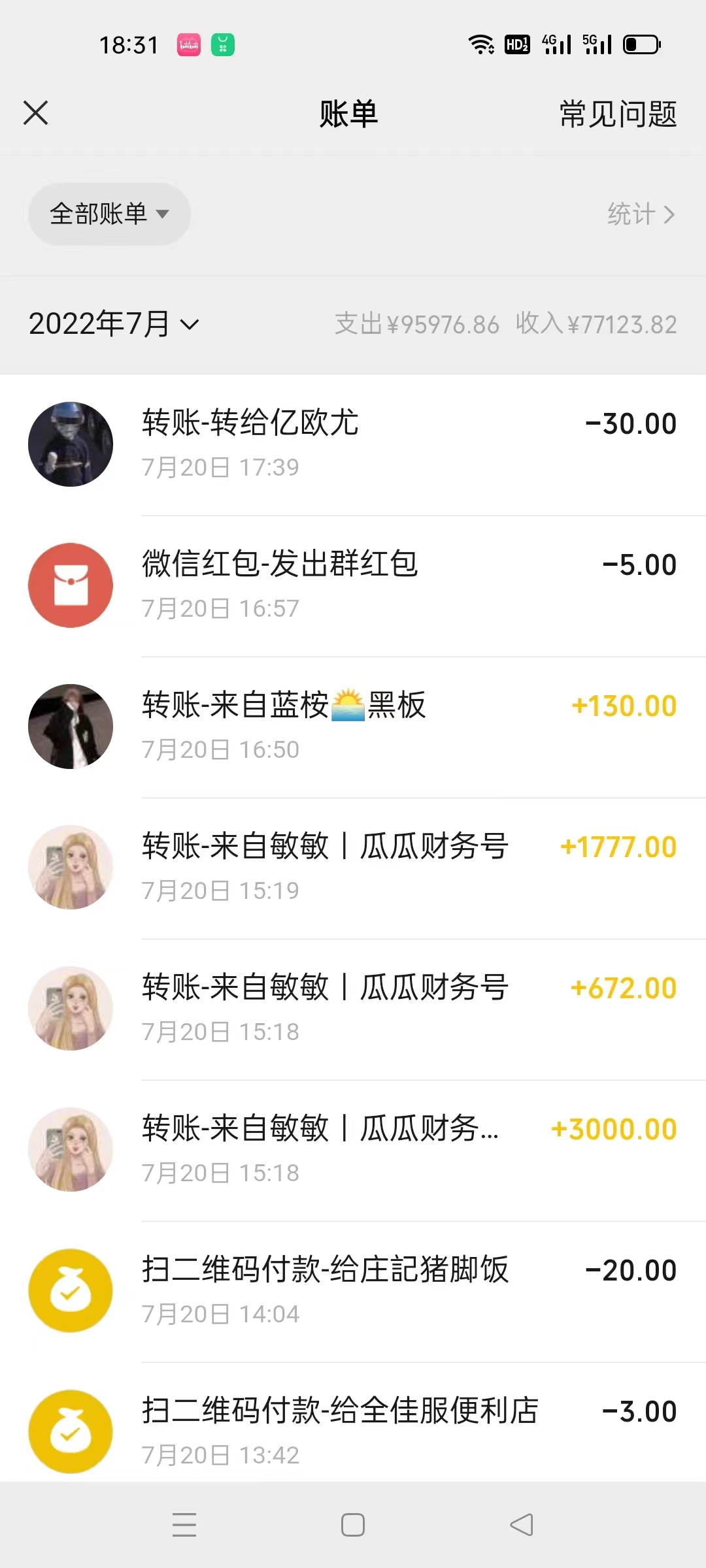Close the 账单 page
This screenshot has height=1568, width=706.
pos(36,112)
